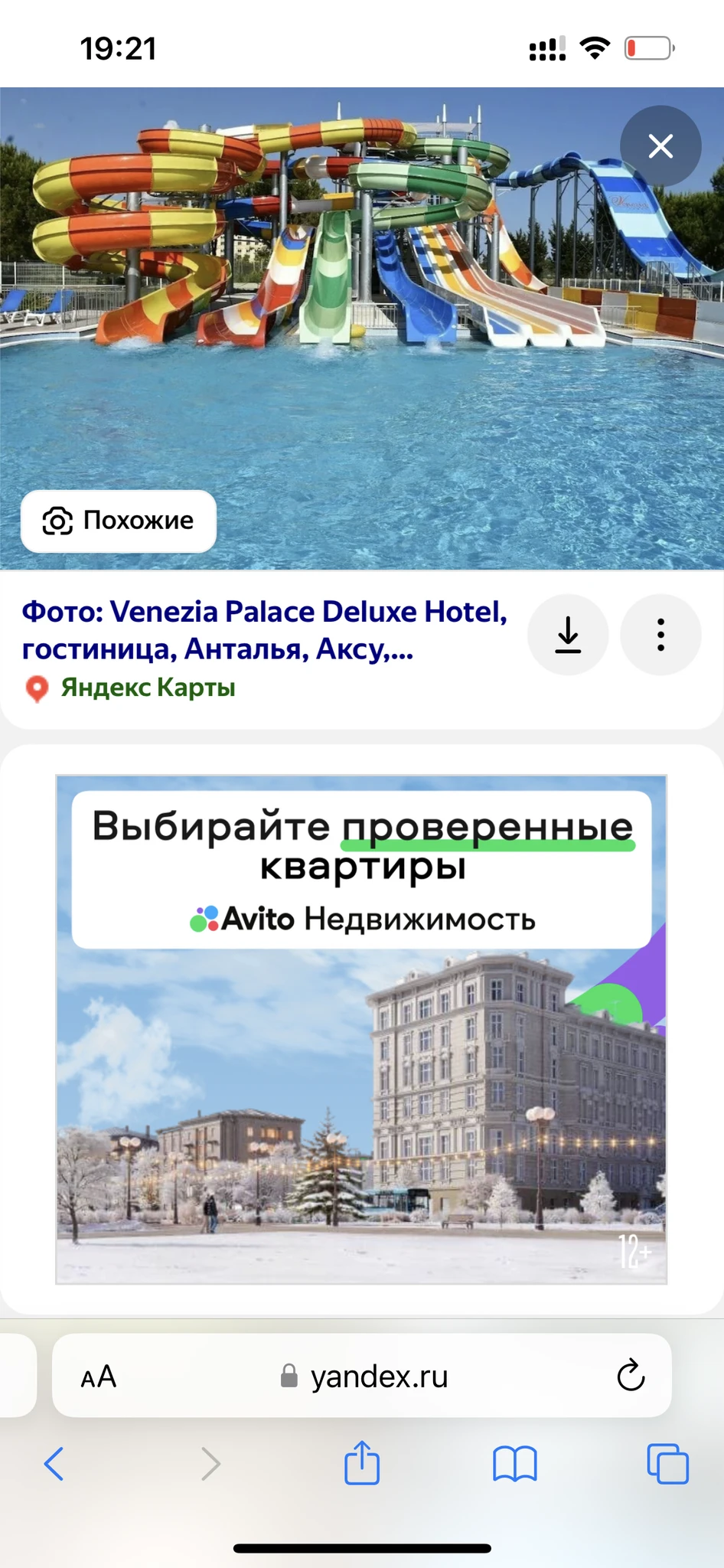
Task: Open the three-dot options menu
Action: coord(660,635)
